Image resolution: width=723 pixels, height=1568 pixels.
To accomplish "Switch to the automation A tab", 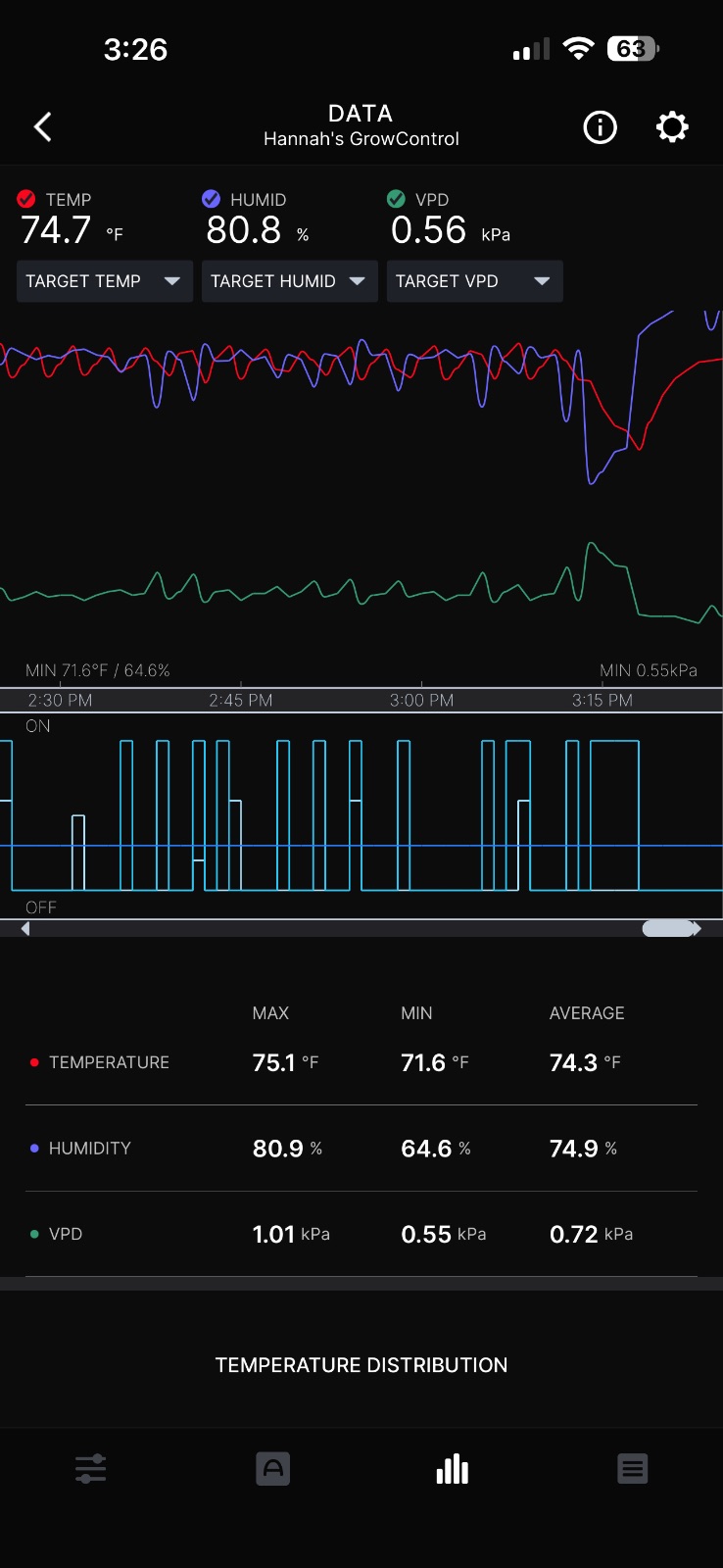I will pyautogui.click(x=272, y=1469).
